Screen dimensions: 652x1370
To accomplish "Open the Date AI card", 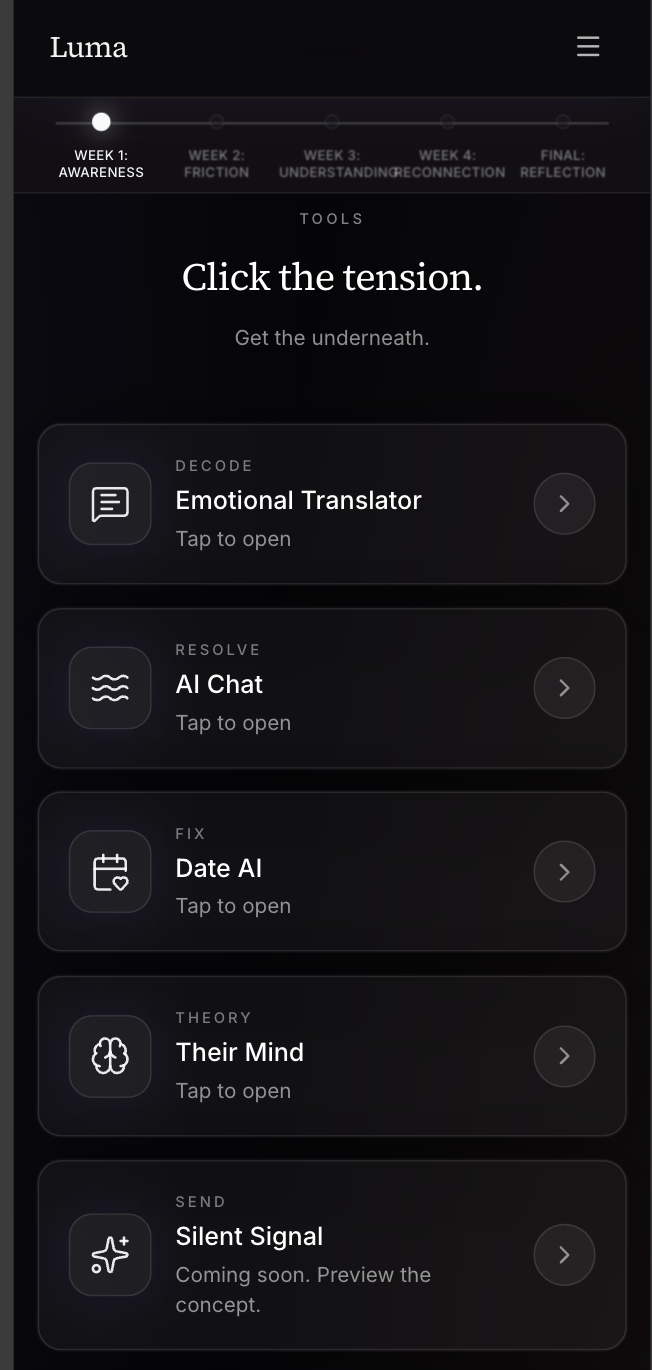I will pos(332,872).
